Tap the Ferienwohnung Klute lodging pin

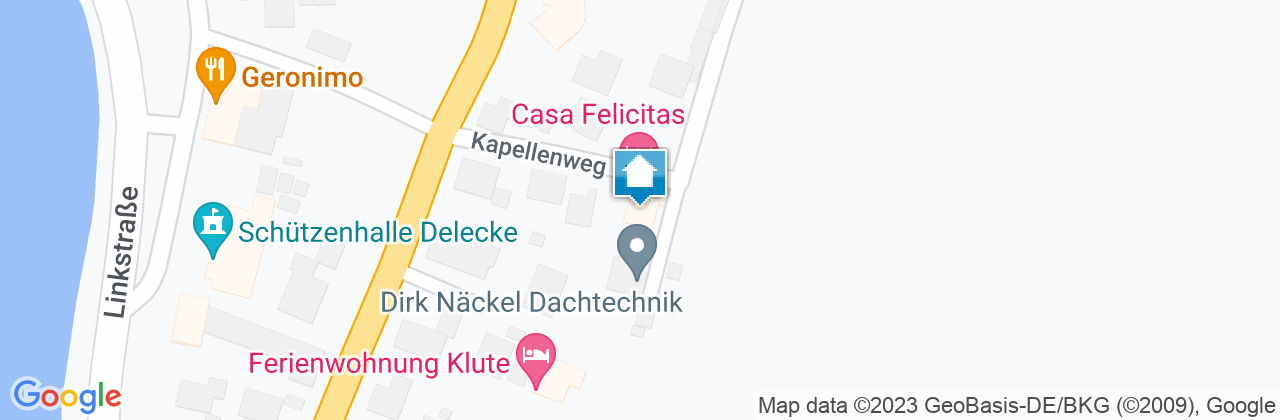538,358
